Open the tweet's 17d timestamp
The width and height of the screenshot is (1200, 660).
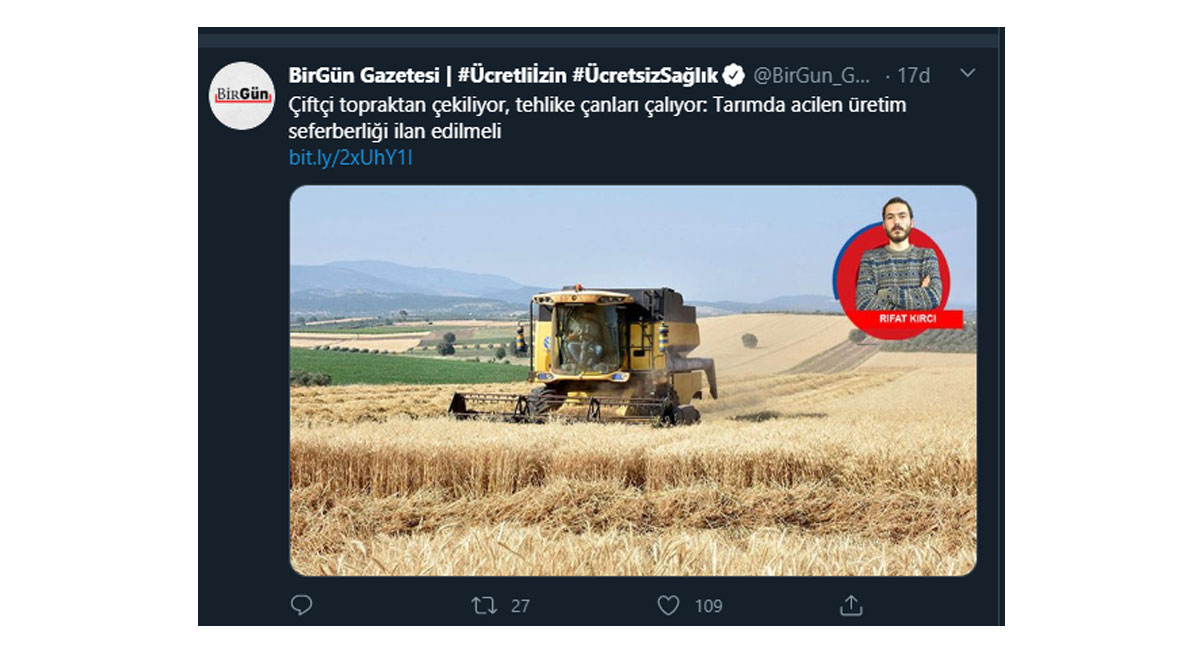pyautogui.click(x=913, y=76)
